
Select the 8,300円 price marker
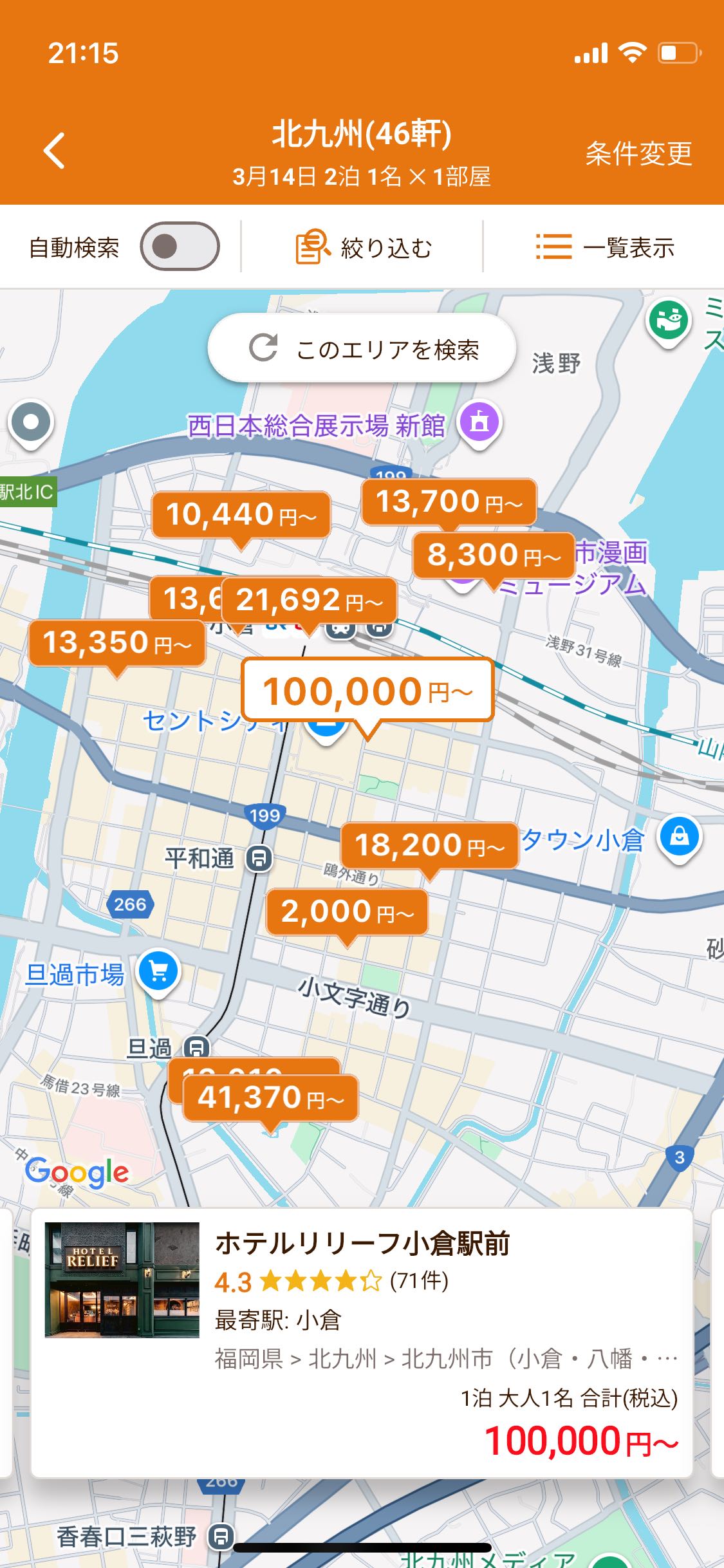click(x=494, y=555)
